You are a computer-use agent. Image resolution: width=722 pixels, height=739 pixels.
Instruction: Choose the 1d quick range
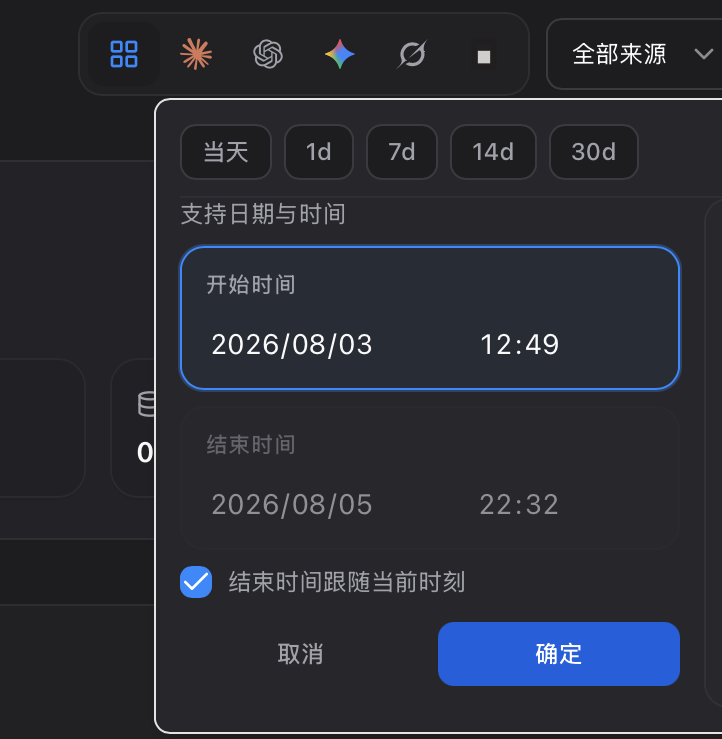(x=319, y=152)
